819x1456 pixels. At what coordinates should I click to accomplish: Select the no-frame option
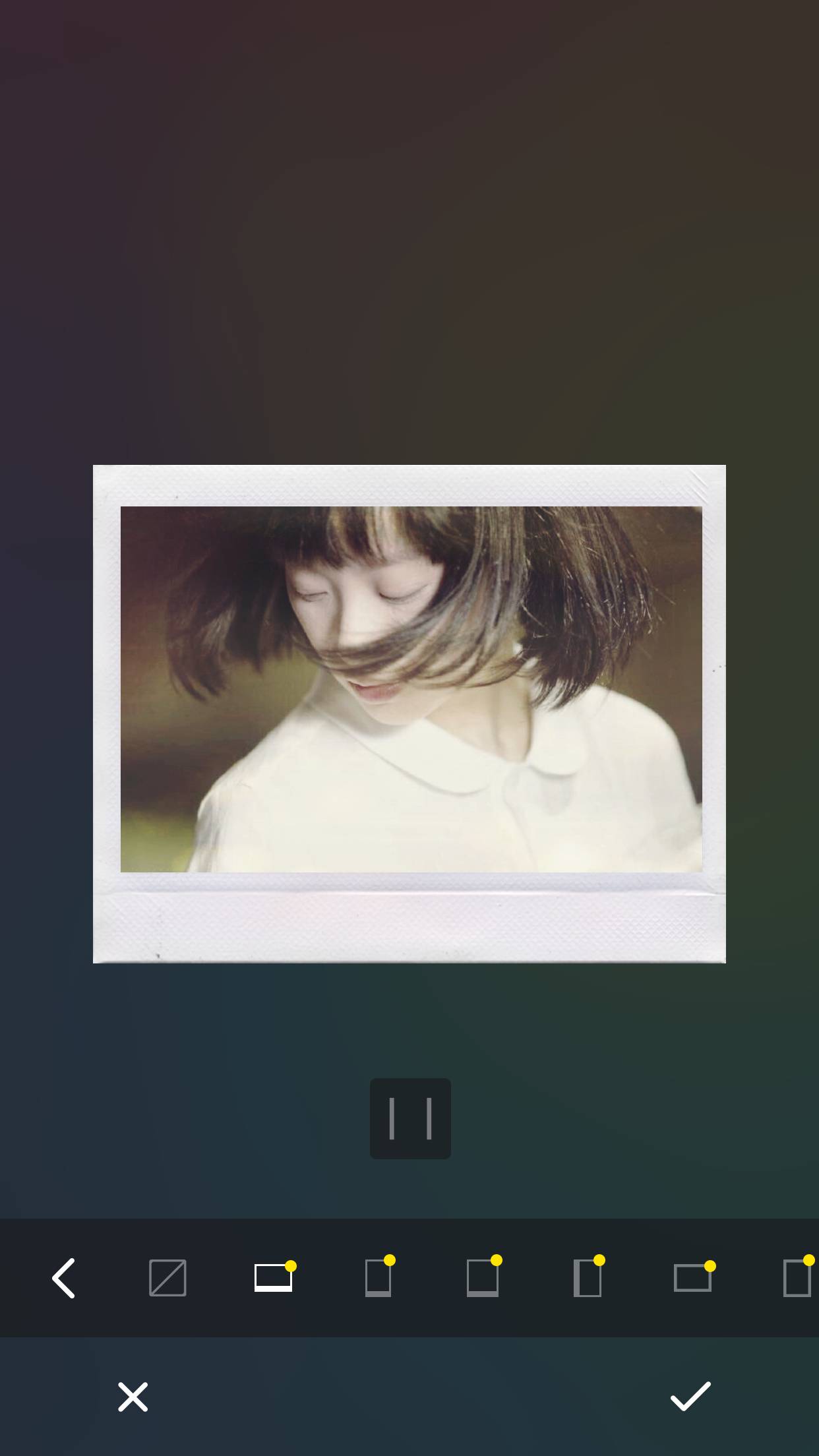tap(167, 1278)
